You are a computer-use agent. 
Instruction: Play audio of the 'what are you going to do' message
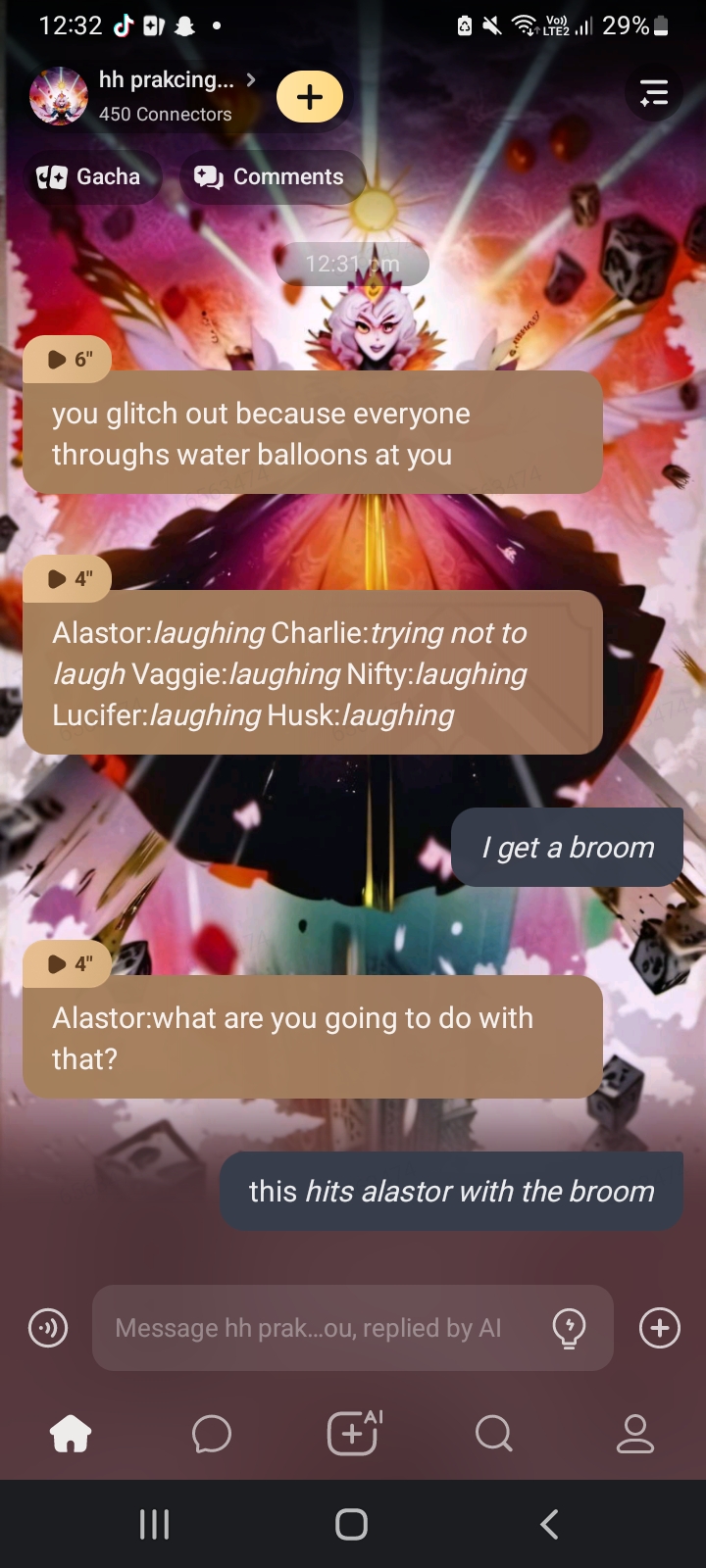[x=67, y=964]
